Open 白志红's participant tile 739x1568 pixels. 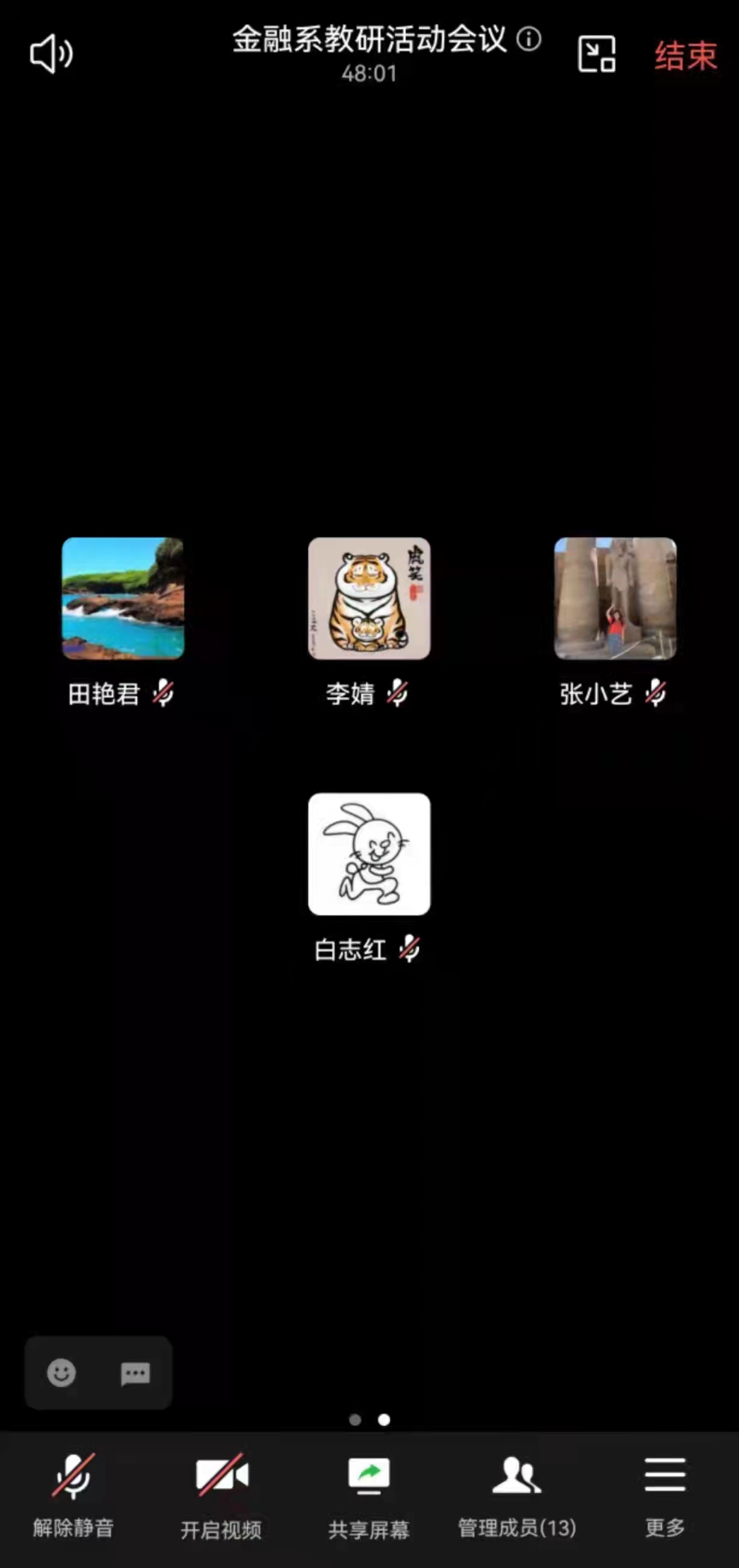pyautogui.click(x=369, y=854)
